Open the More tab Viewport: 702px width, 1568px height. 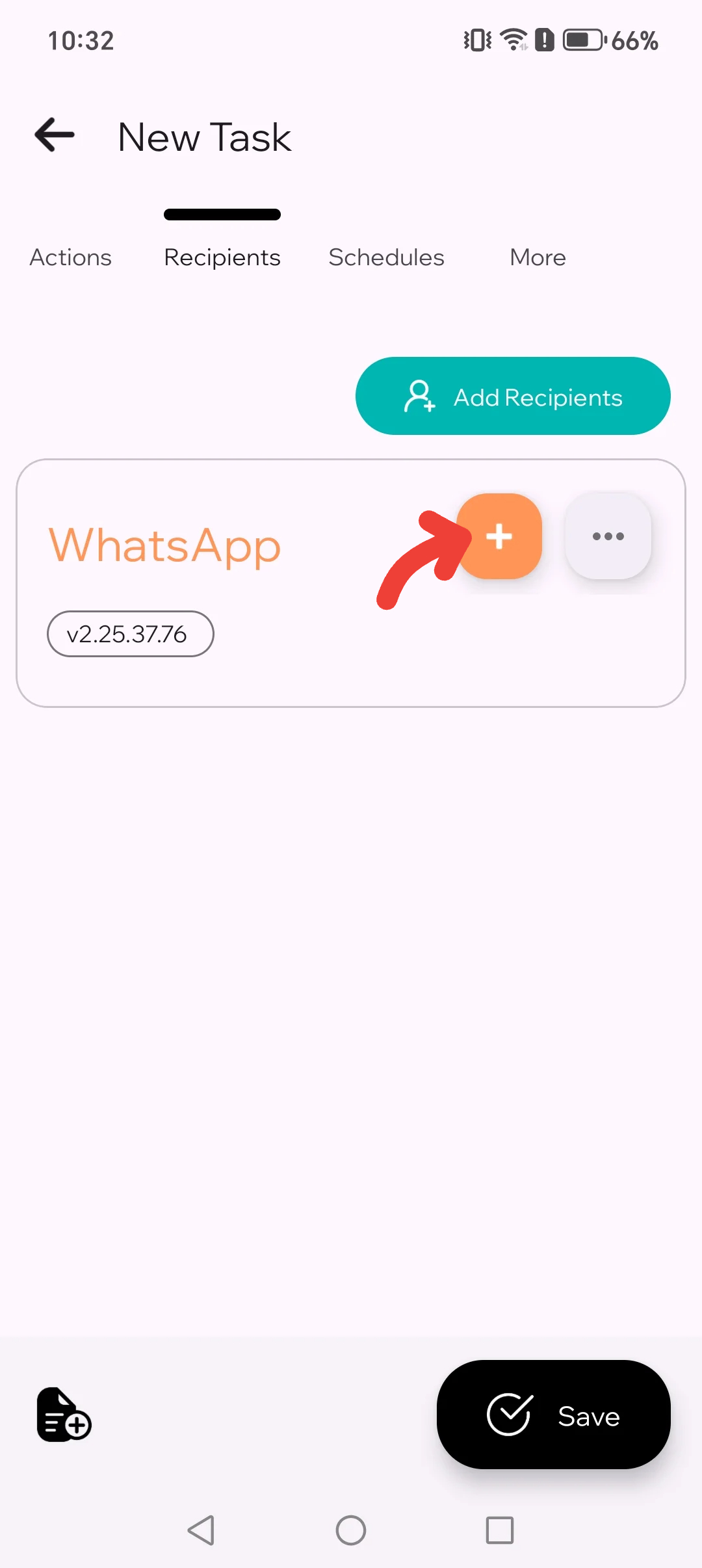click(537, 257)
